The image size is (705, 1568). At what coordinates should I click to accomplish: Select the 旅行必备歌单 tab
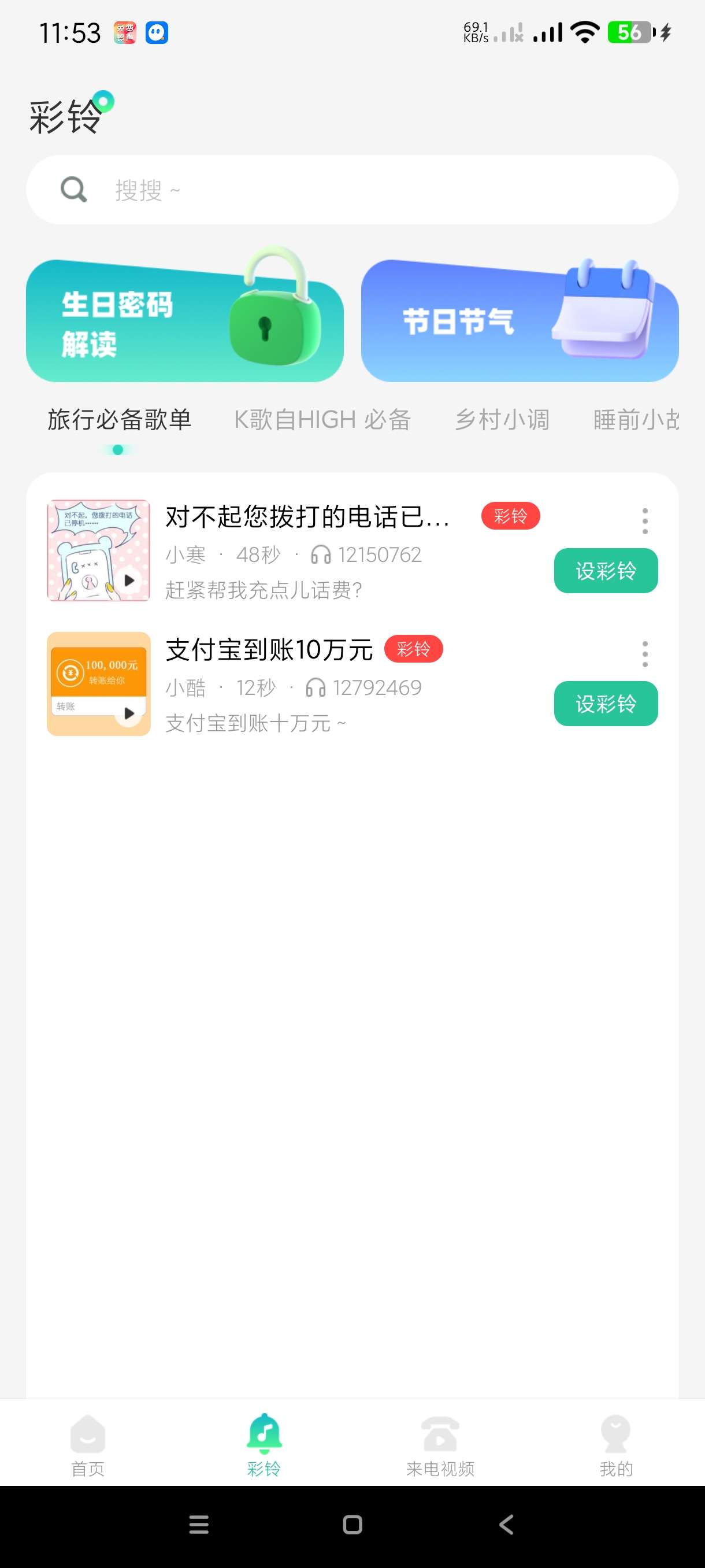pos(119,420)
